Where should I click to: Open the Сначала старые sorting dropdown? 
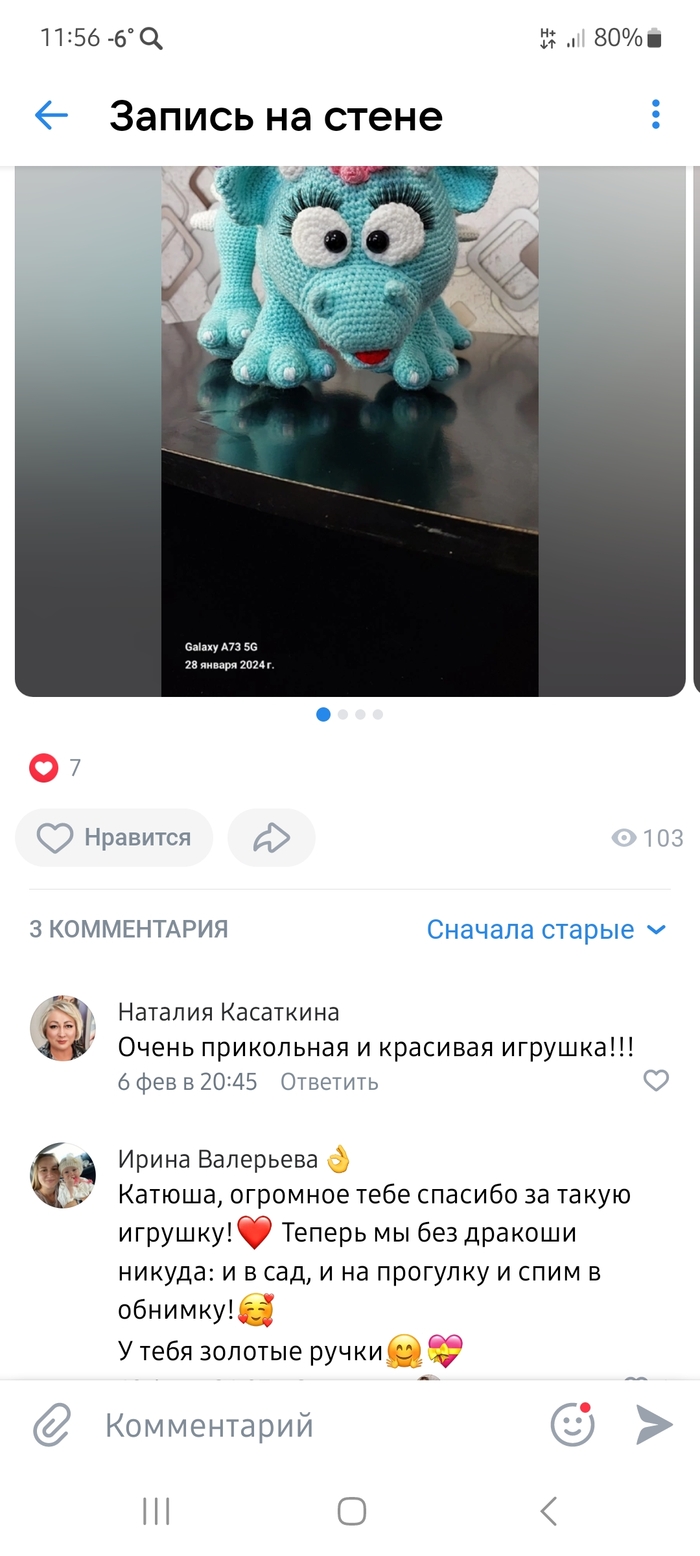tap(546, 929)
